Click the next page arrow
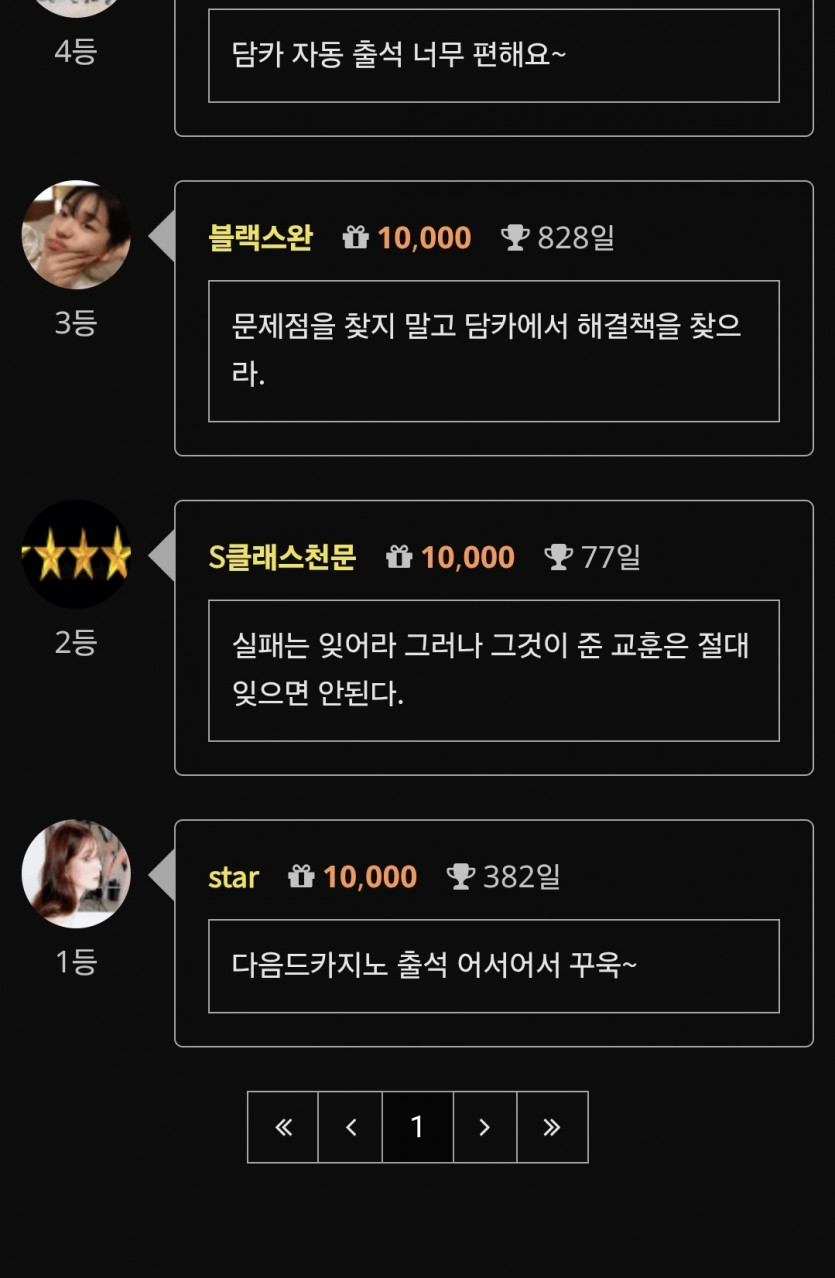 point(484,1126)
